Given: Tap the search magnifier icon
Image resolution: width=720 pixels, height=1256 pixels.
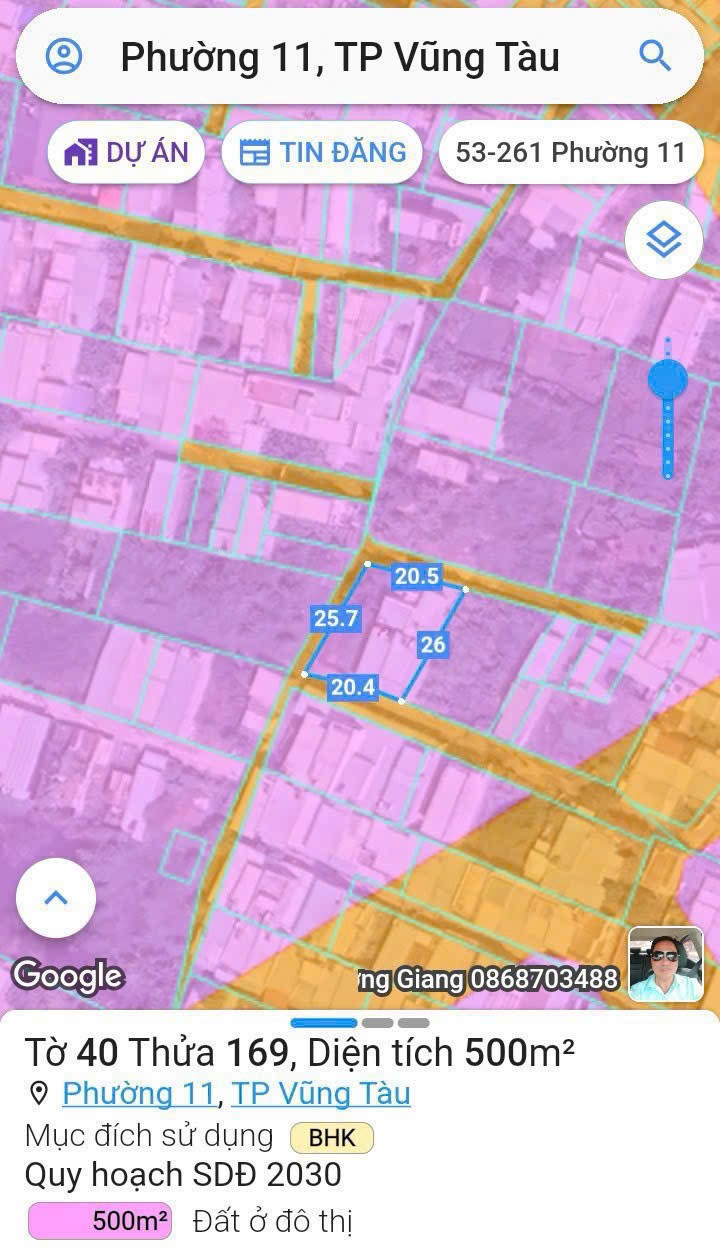Looking at the screenshot, I should point(655,56).
